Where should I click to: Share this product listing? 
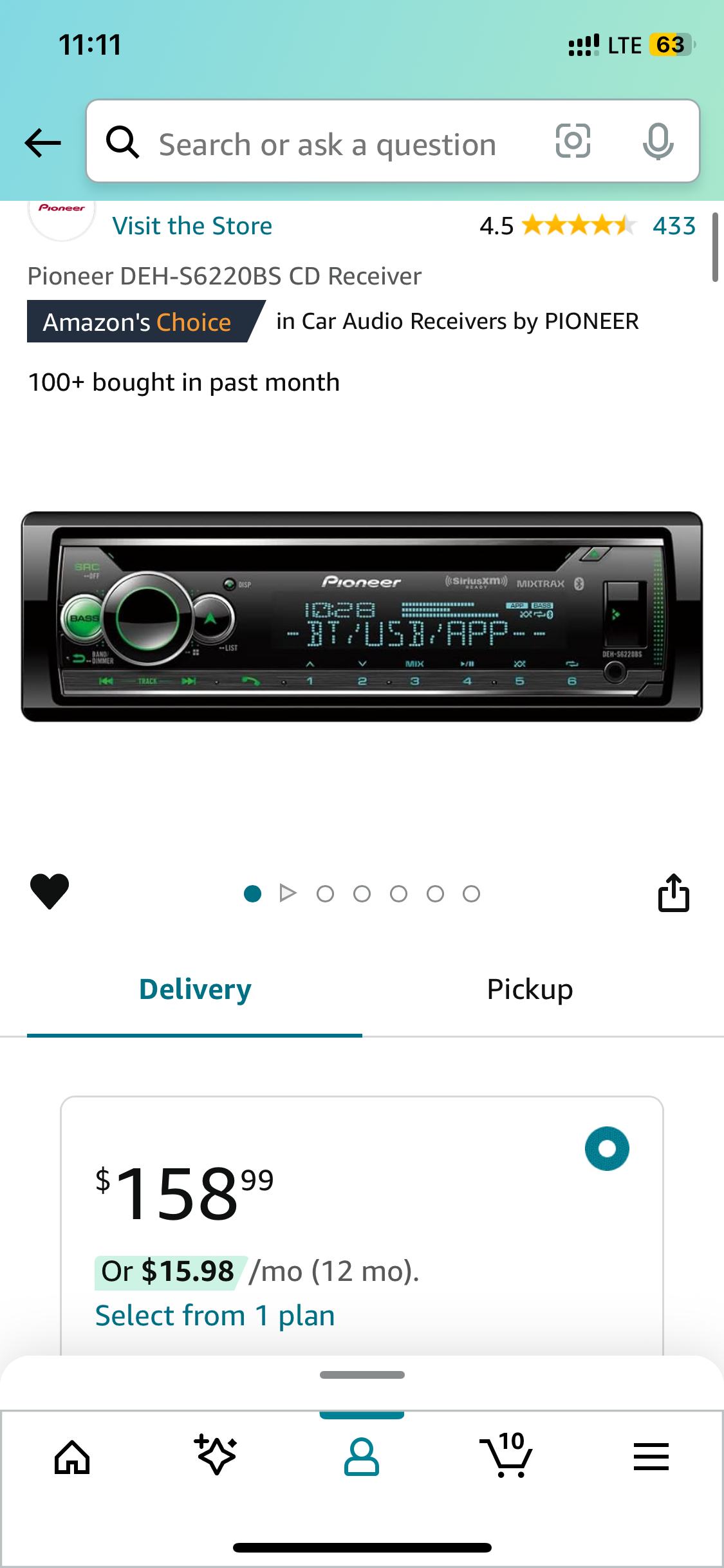(x=673, y=893)
